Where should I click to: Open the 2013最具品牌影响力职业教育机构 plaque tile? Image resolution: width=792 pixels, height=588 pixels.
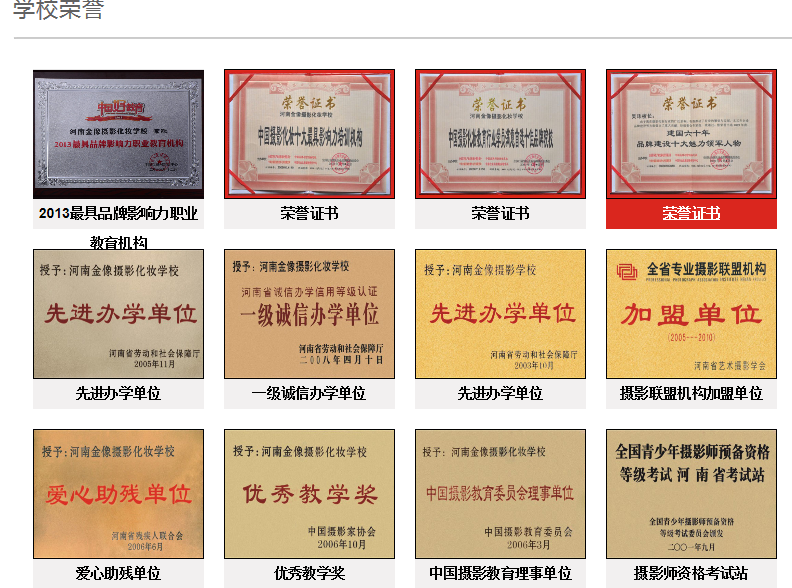point(118,134)
